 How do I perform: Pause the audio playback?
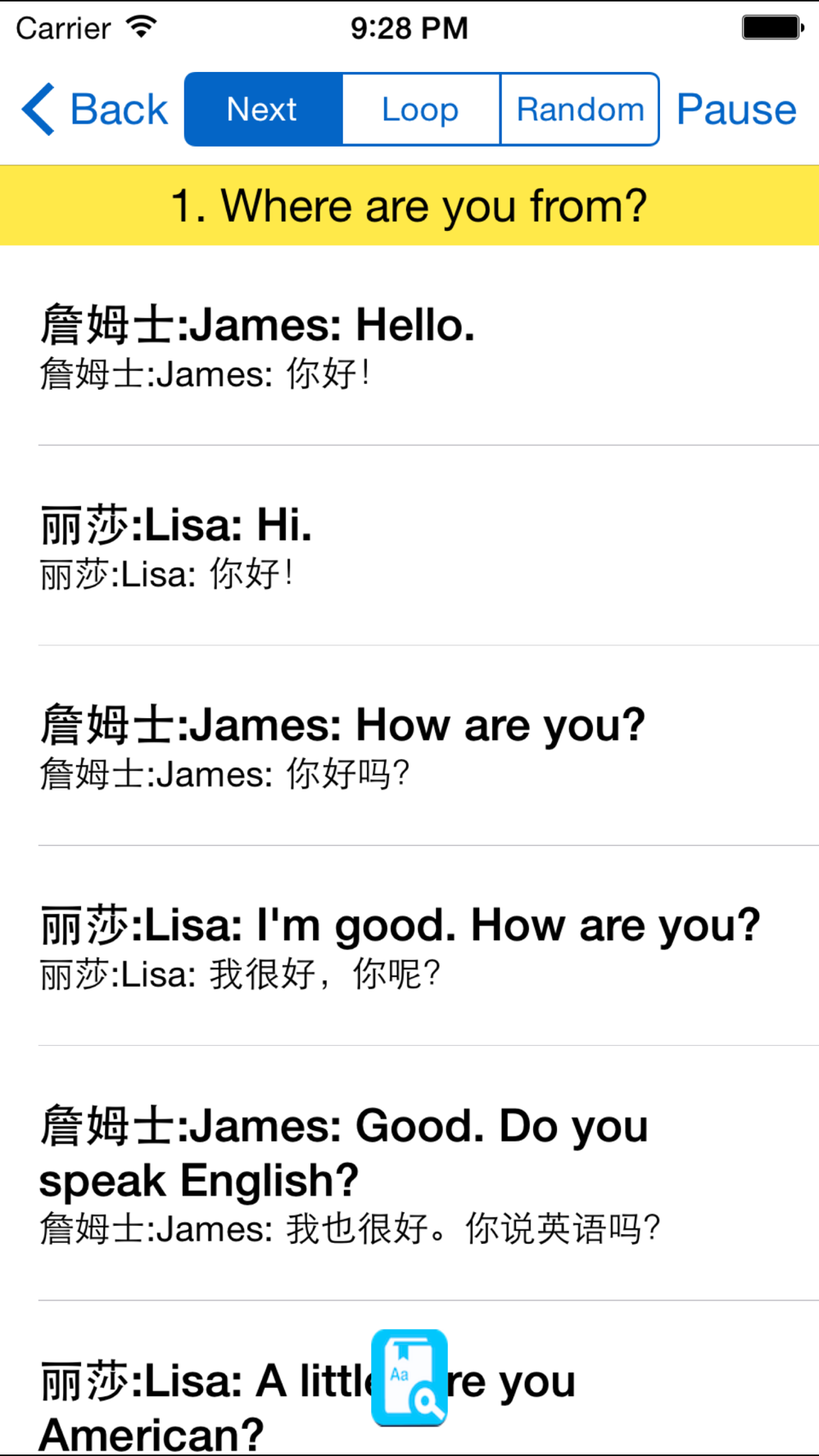pyautogui.click(x=736, y=110)
